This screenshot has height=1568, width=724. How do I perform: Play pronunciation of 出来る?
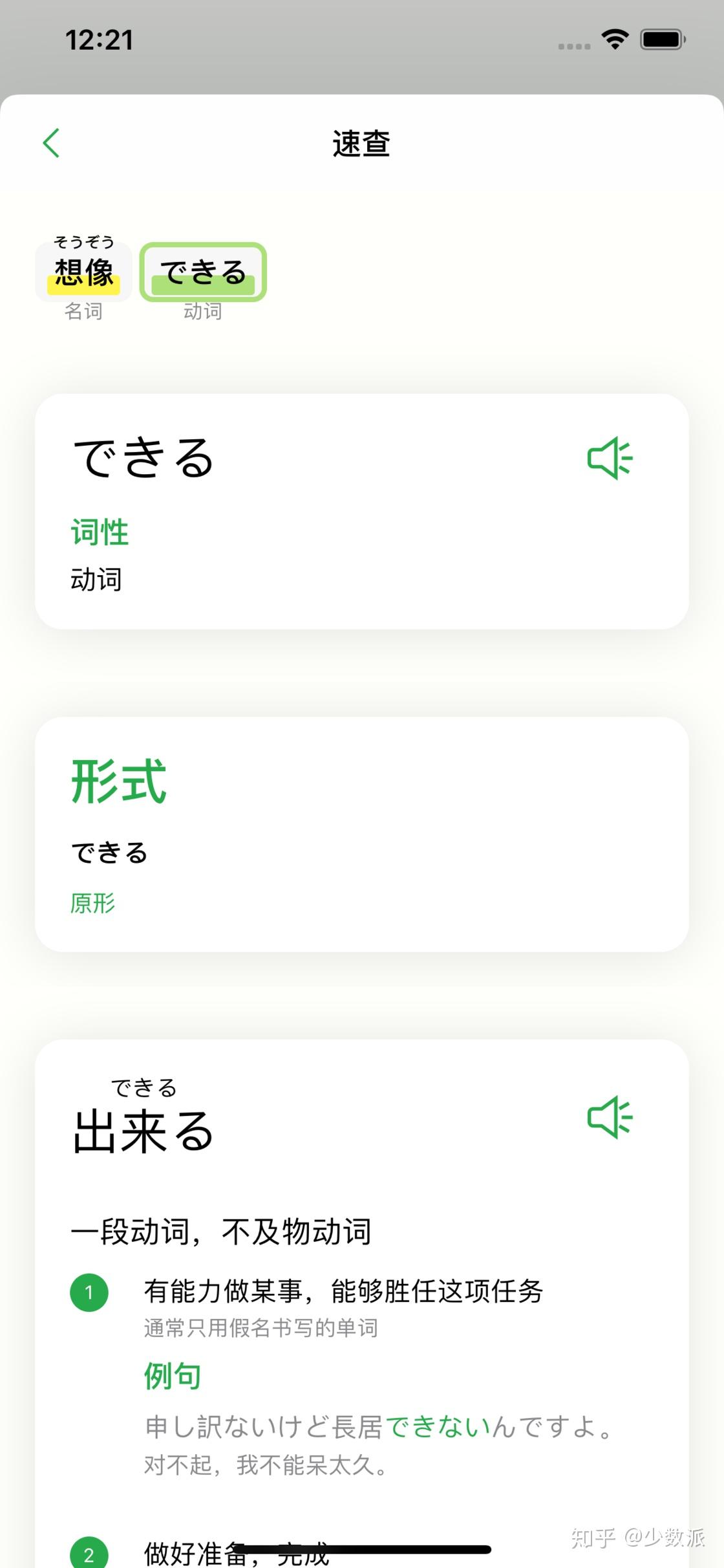[610, 1117]
